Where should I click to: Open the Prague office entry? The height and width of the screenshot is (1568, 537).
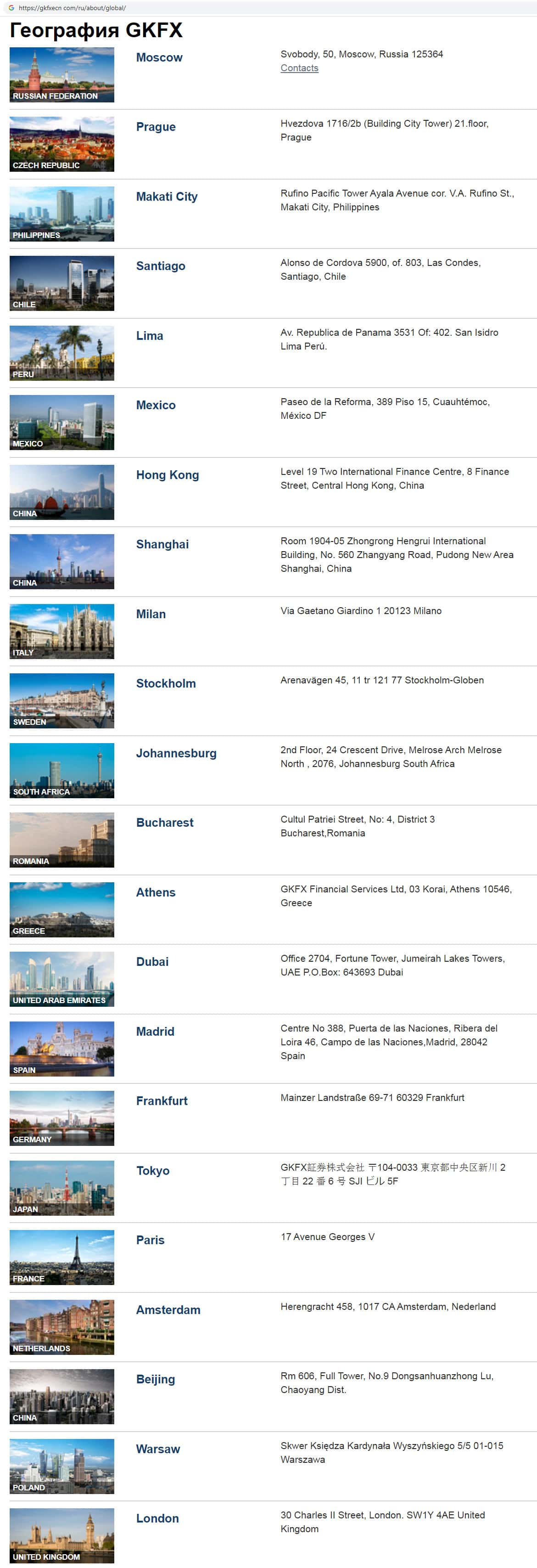pyautogui.click(x=156, y=127)
